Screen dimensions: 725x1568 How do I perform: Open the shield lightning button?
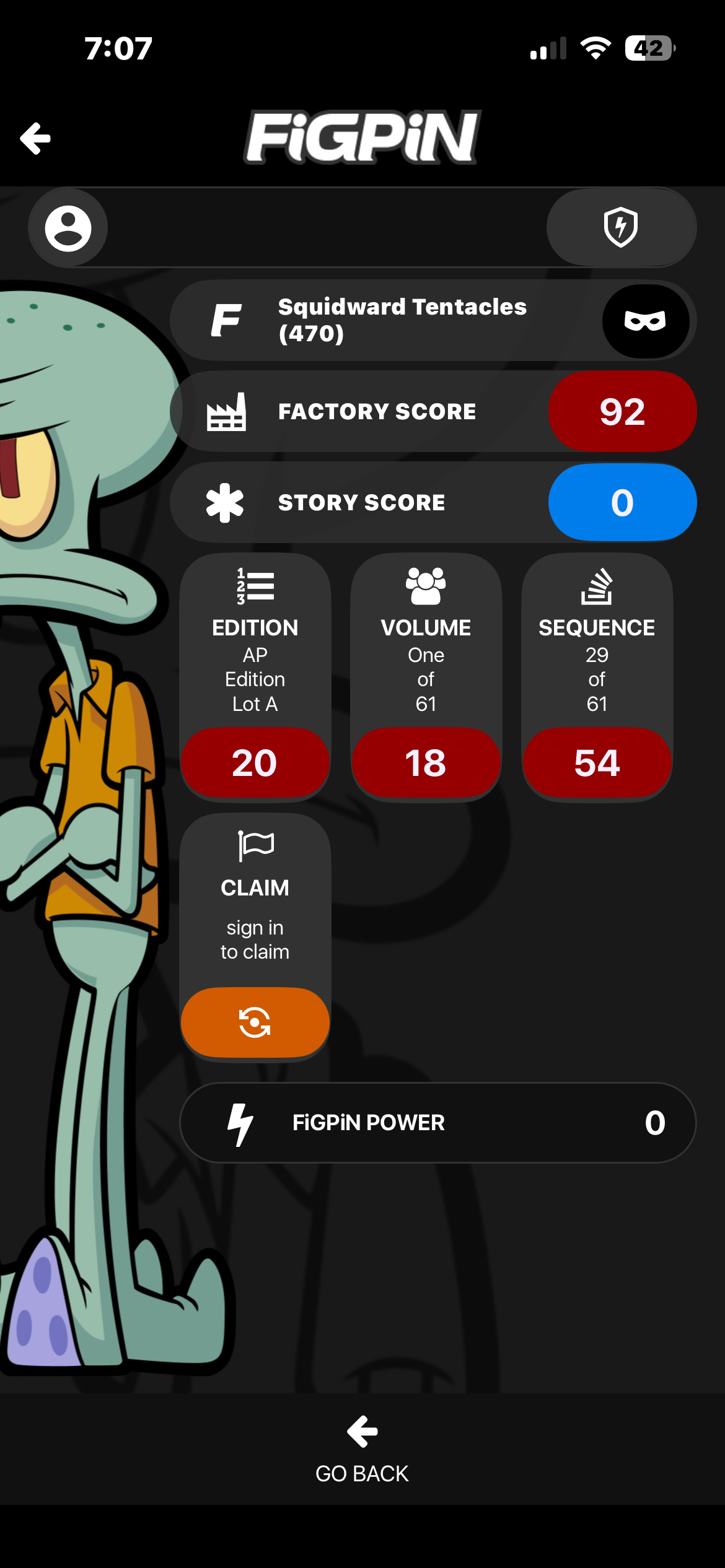pos(621,227)
